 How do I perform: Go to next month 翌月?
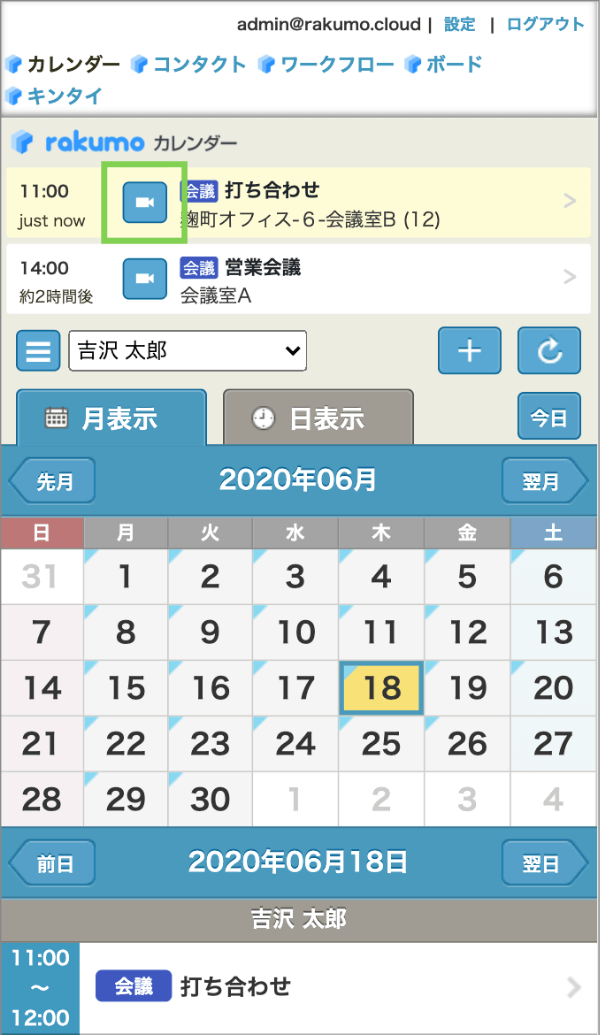pos(543,482)
